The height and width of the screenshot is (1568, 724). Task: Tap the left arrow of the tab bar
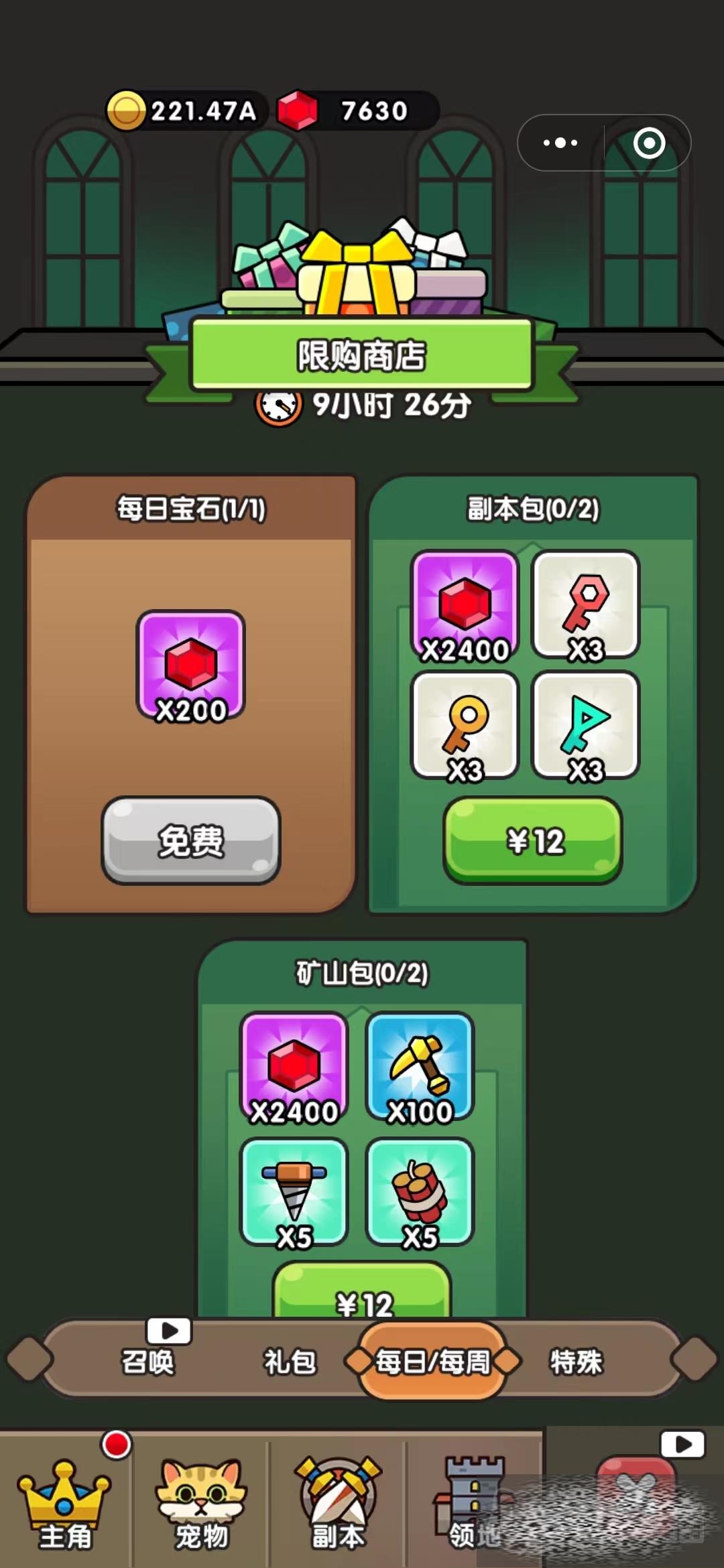[29, 1359]
